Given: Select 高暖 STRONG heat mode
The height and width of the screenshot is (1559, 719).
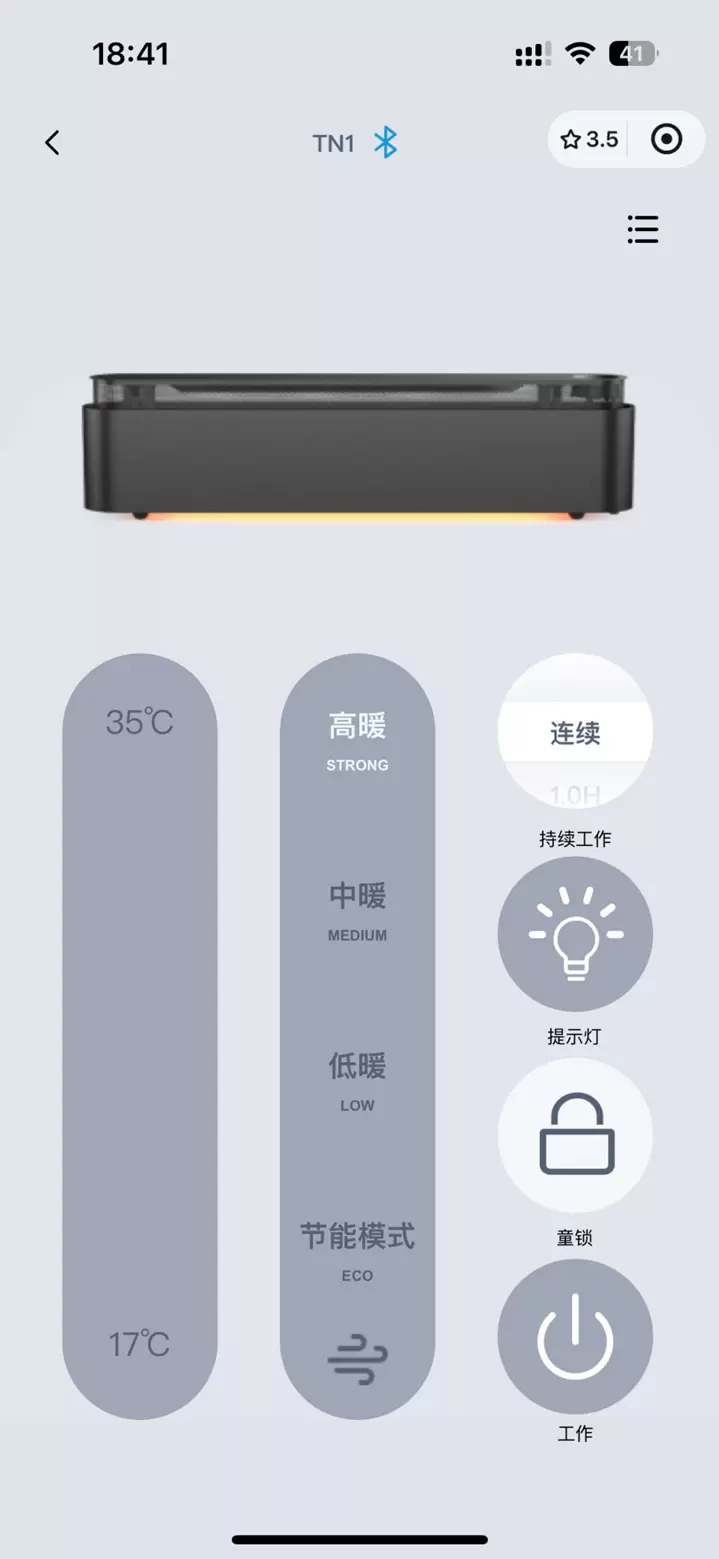Looking at the screenshot, I should coord(357,740).
